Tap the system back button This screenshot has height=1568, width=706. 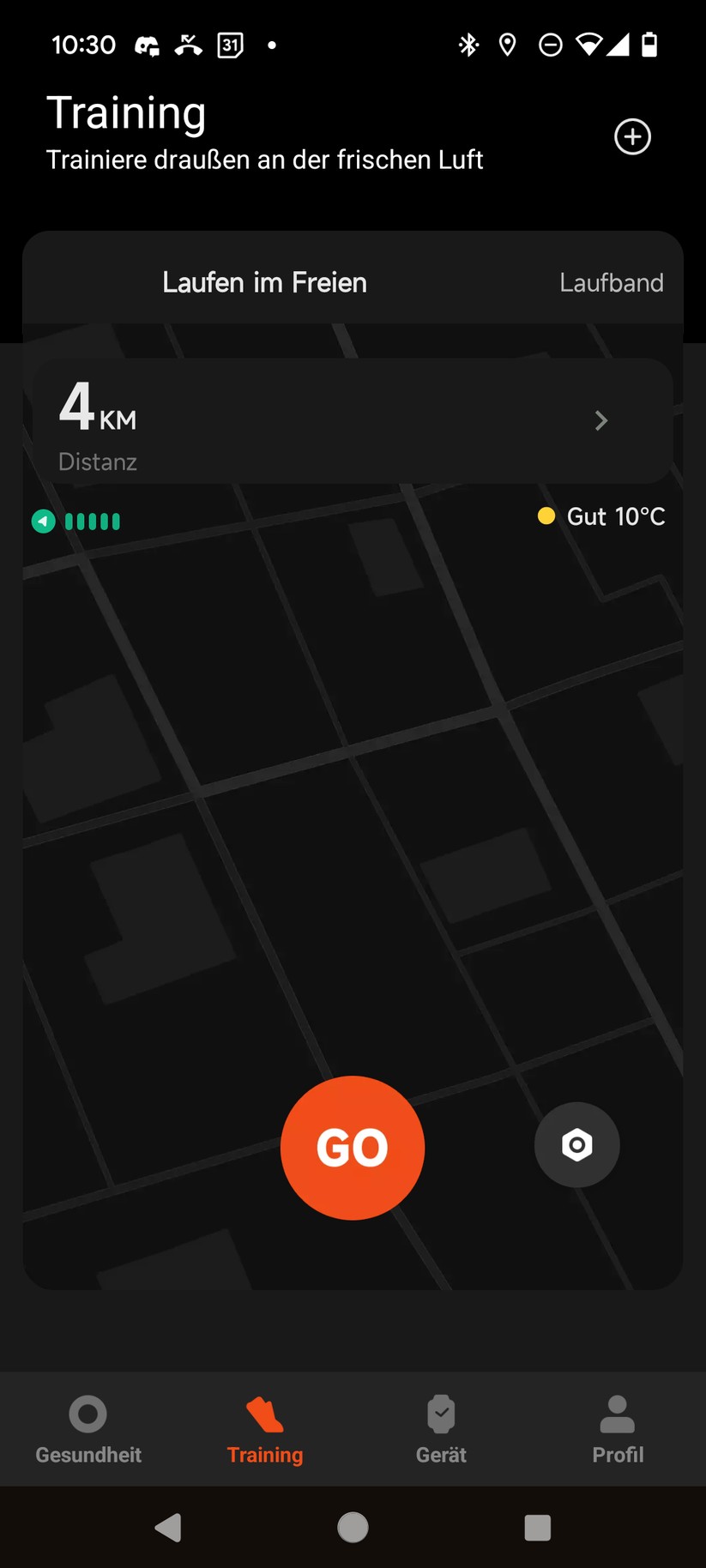click(x=168, y=1527)
